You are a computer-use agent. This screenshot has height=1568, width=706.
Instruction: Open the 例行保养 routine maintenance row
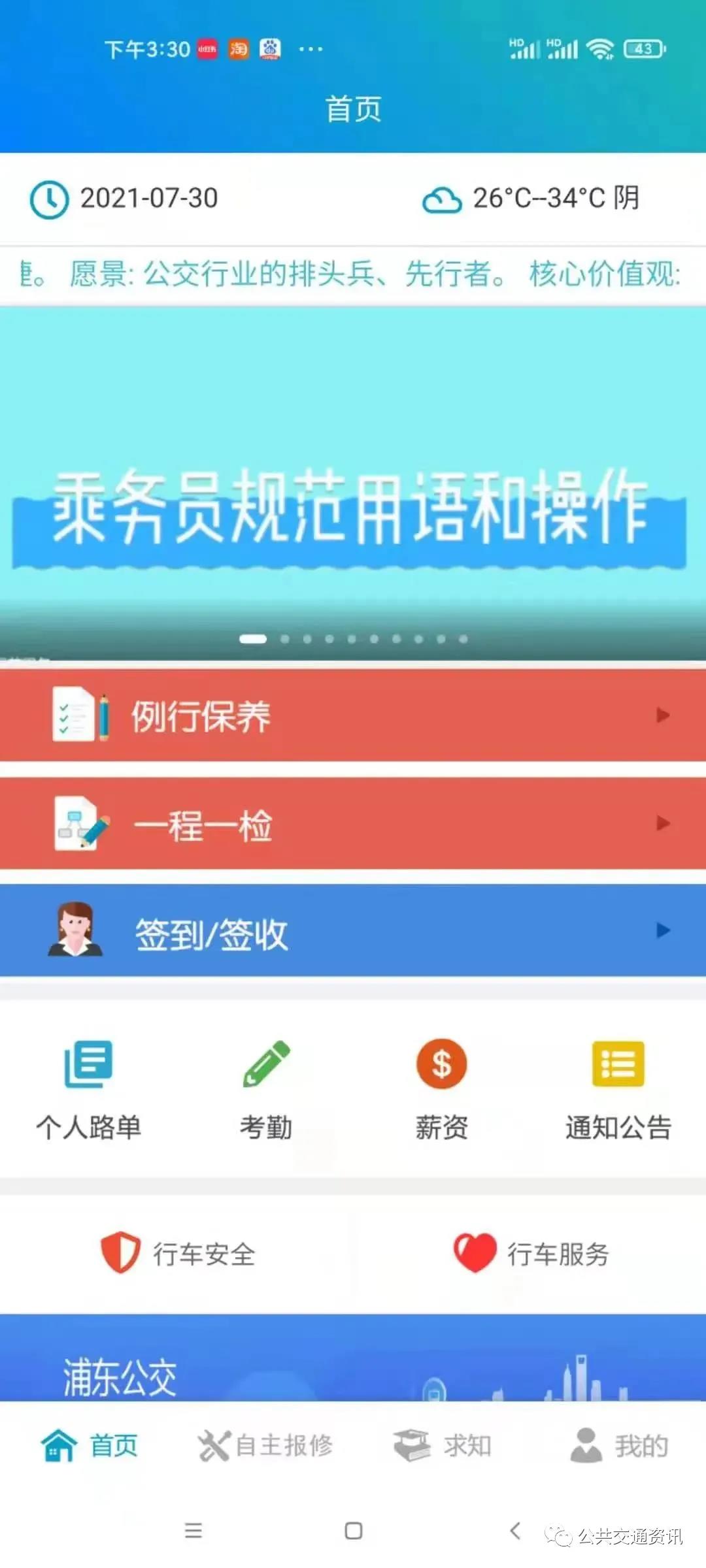353,715
